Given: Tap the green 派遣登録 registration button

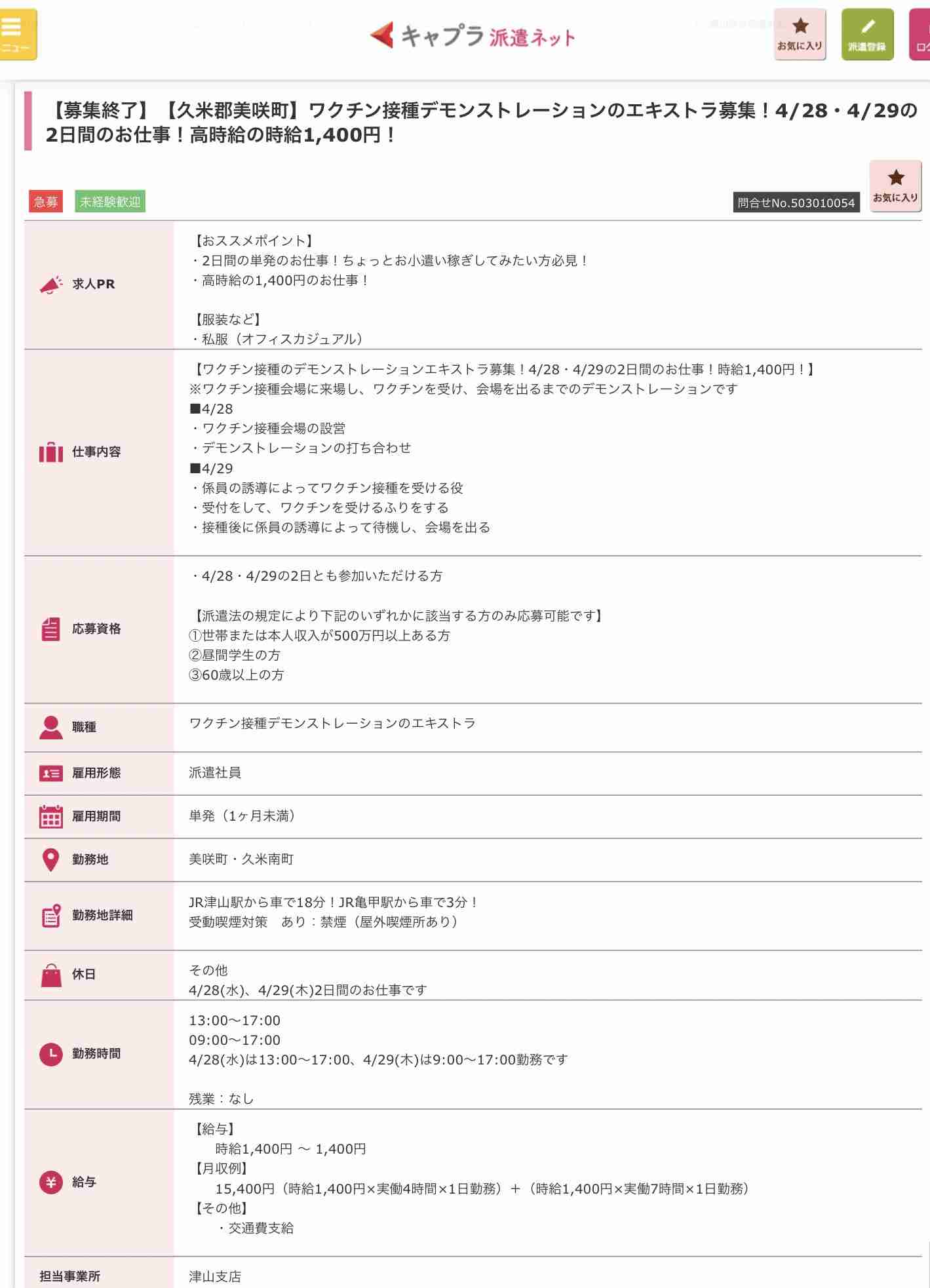Looking at the screenshot, I should (867, 35).
